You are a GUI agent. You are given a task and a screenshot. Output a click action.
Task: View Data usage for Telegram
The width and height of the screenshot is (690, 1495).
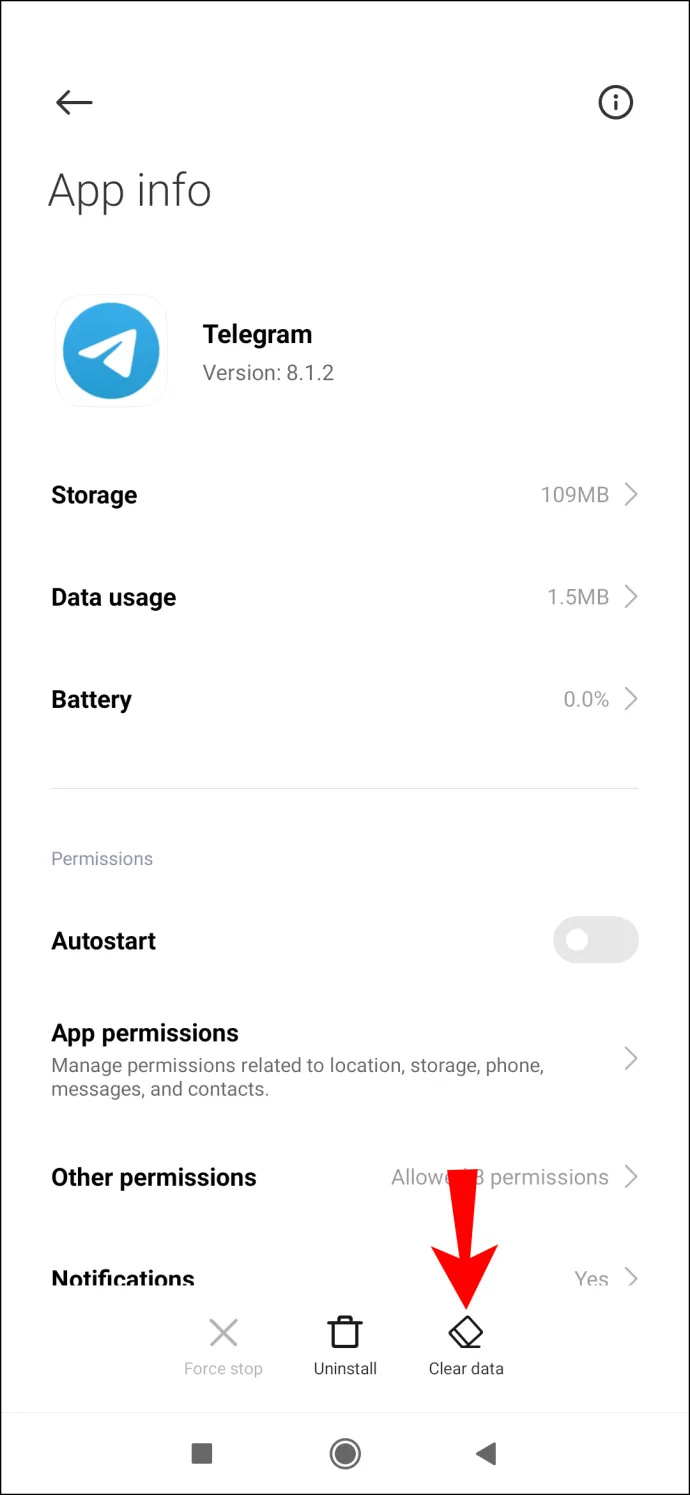[345, 597]
